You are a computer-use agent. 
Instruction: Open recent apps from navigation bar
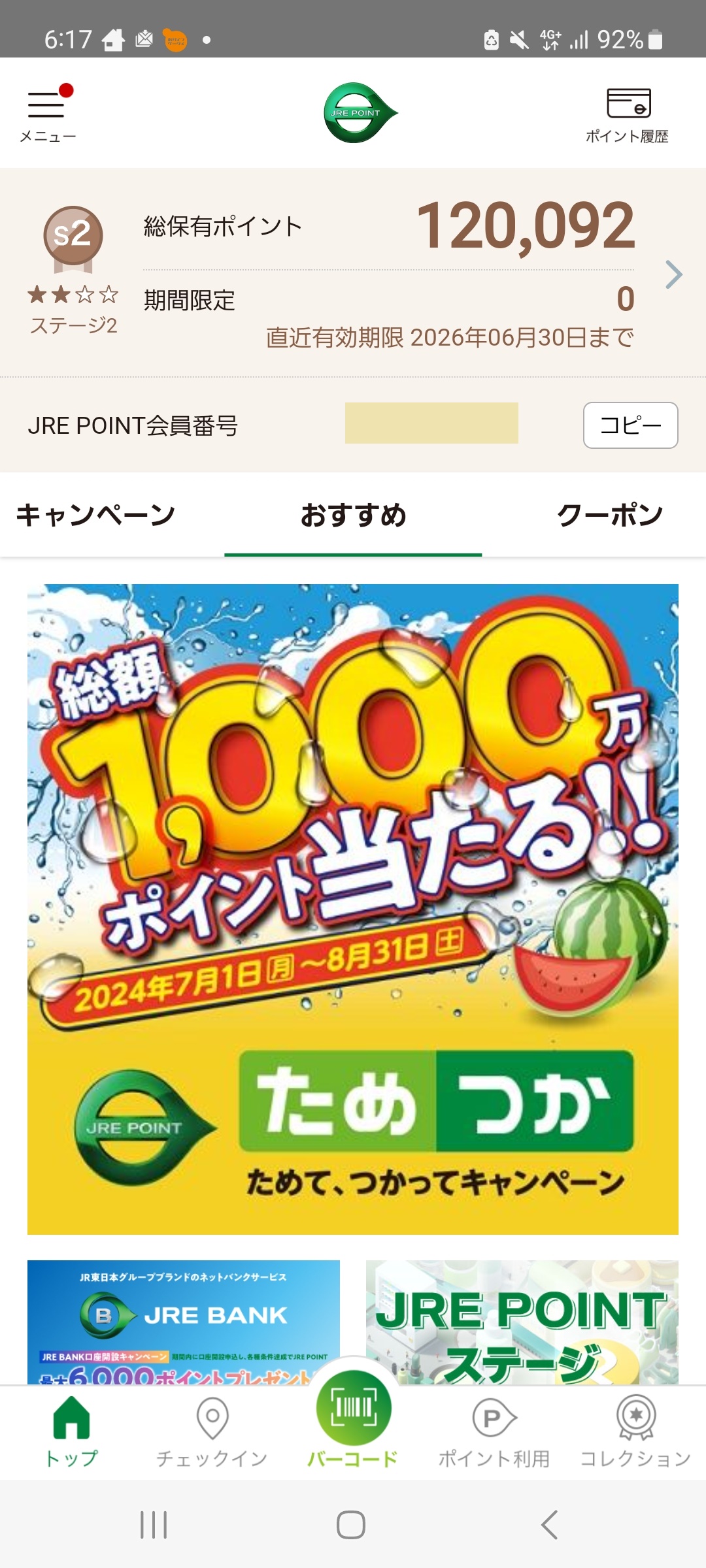point(154,1525)
